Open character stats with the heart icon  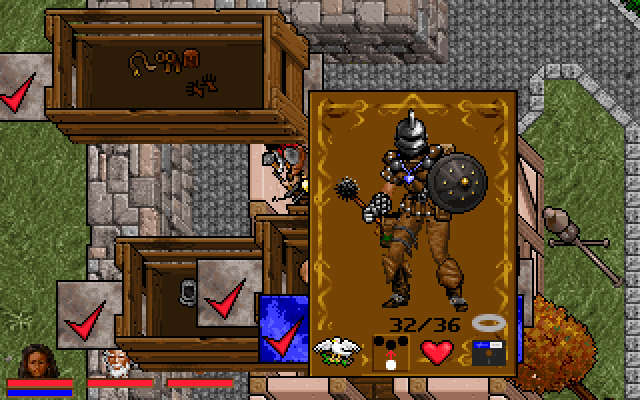click(x=437, y=351)
